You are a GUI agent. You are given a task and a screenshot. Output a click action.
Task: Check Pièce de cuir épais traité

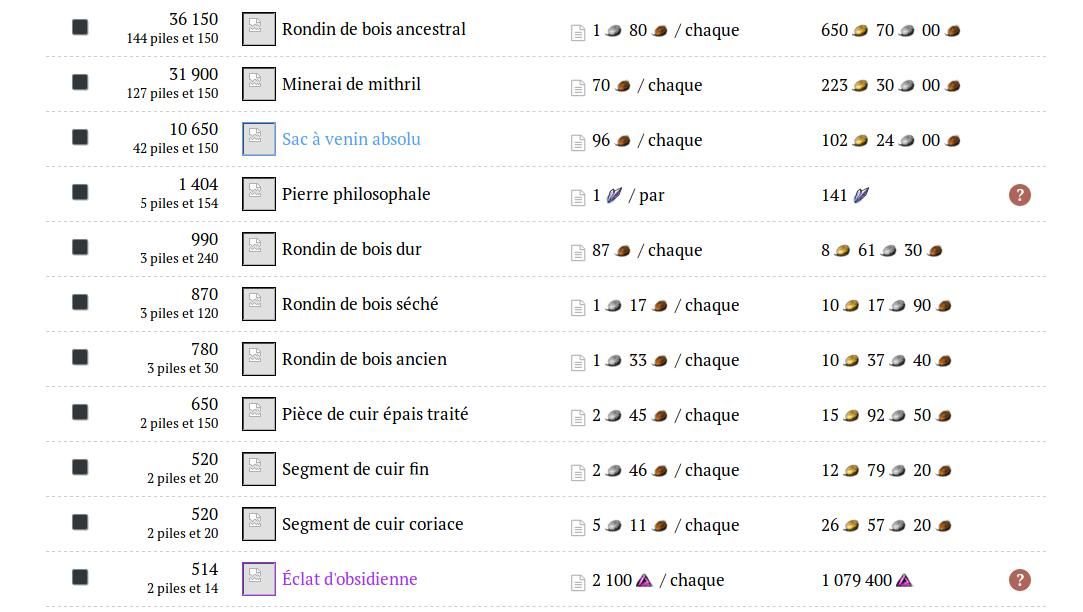coord(80,412)
